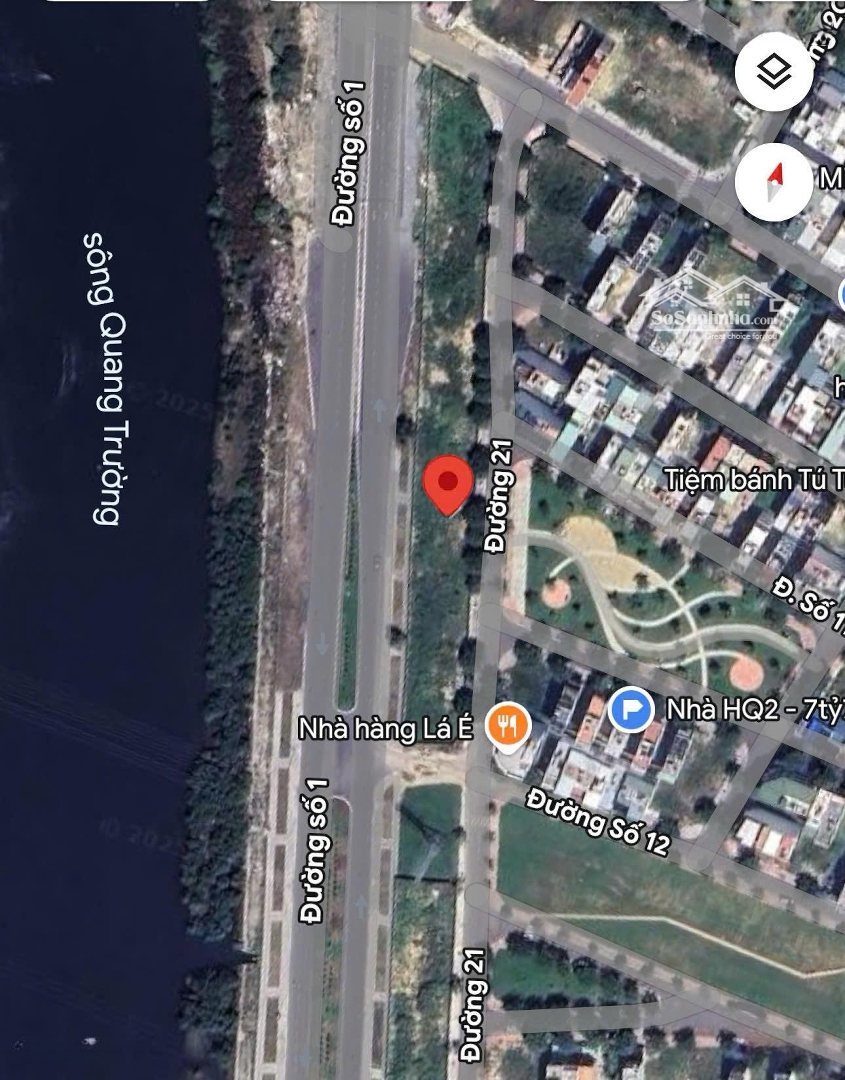Tap the compass to reorient the map
This screenshot has width=845, height=1080.
click(x=773, y=182)
